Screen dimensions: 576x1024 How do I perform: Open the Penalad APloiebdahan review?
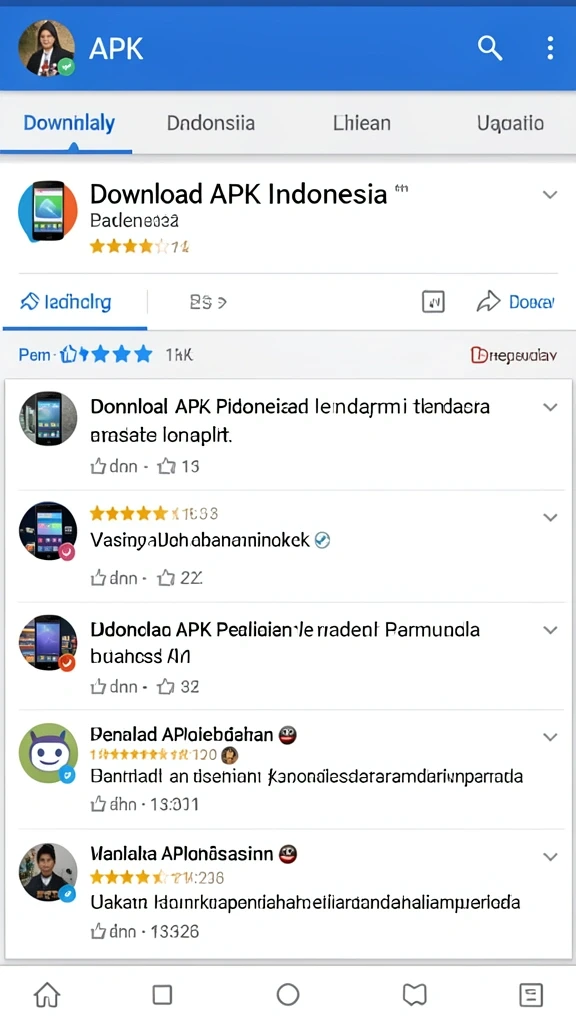[x=287, y=769]
